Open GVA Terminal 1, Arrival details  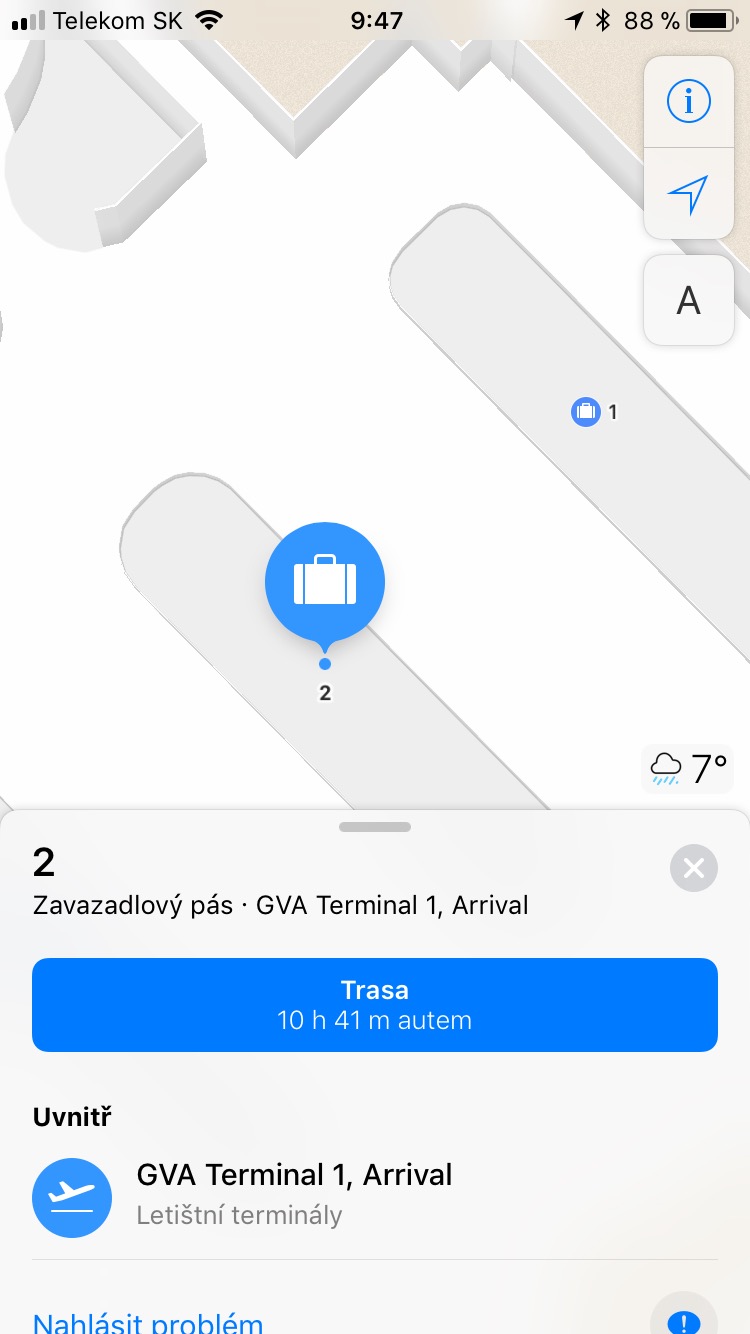coord(294,1192)
